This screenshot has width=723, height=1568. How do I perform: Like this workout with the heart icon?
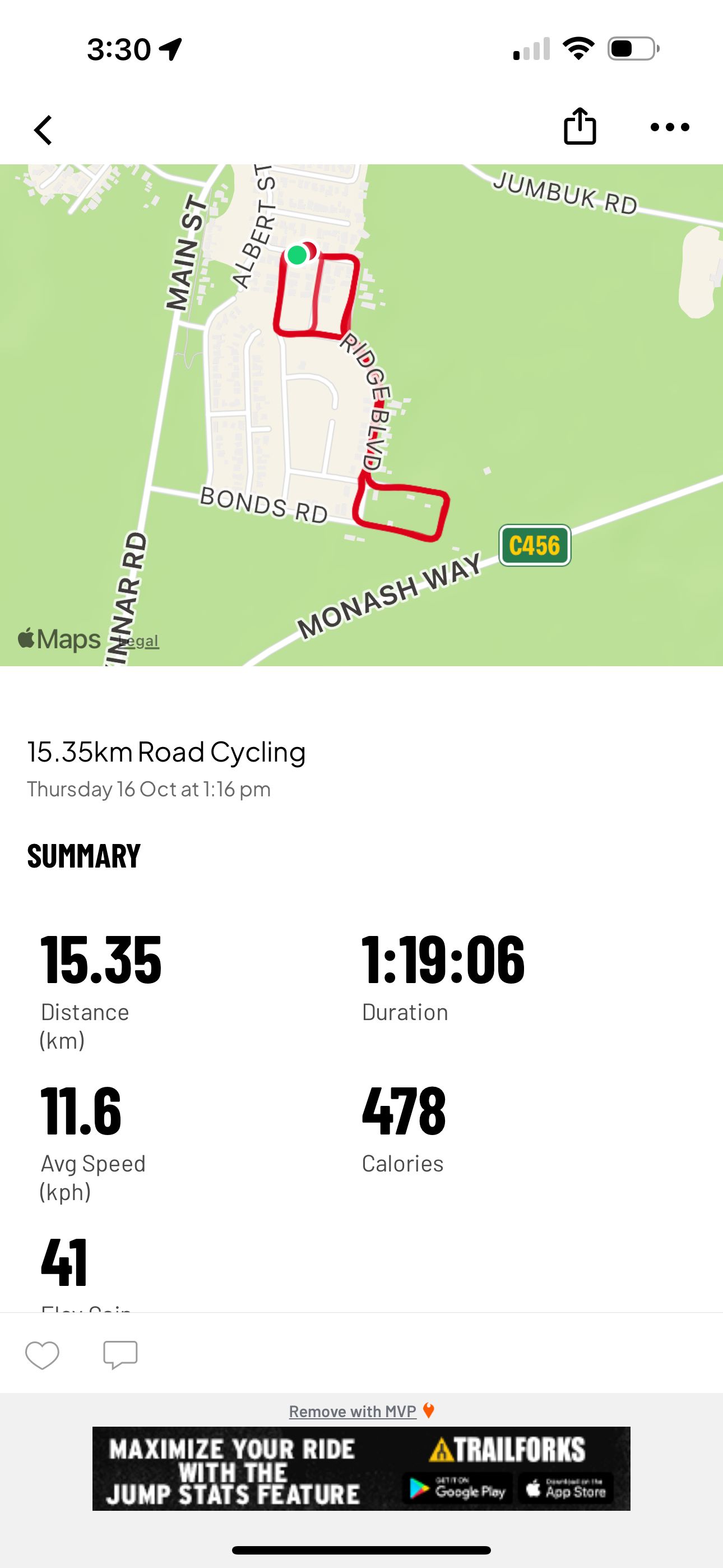pyautogui.click(x=42, y=1355)
